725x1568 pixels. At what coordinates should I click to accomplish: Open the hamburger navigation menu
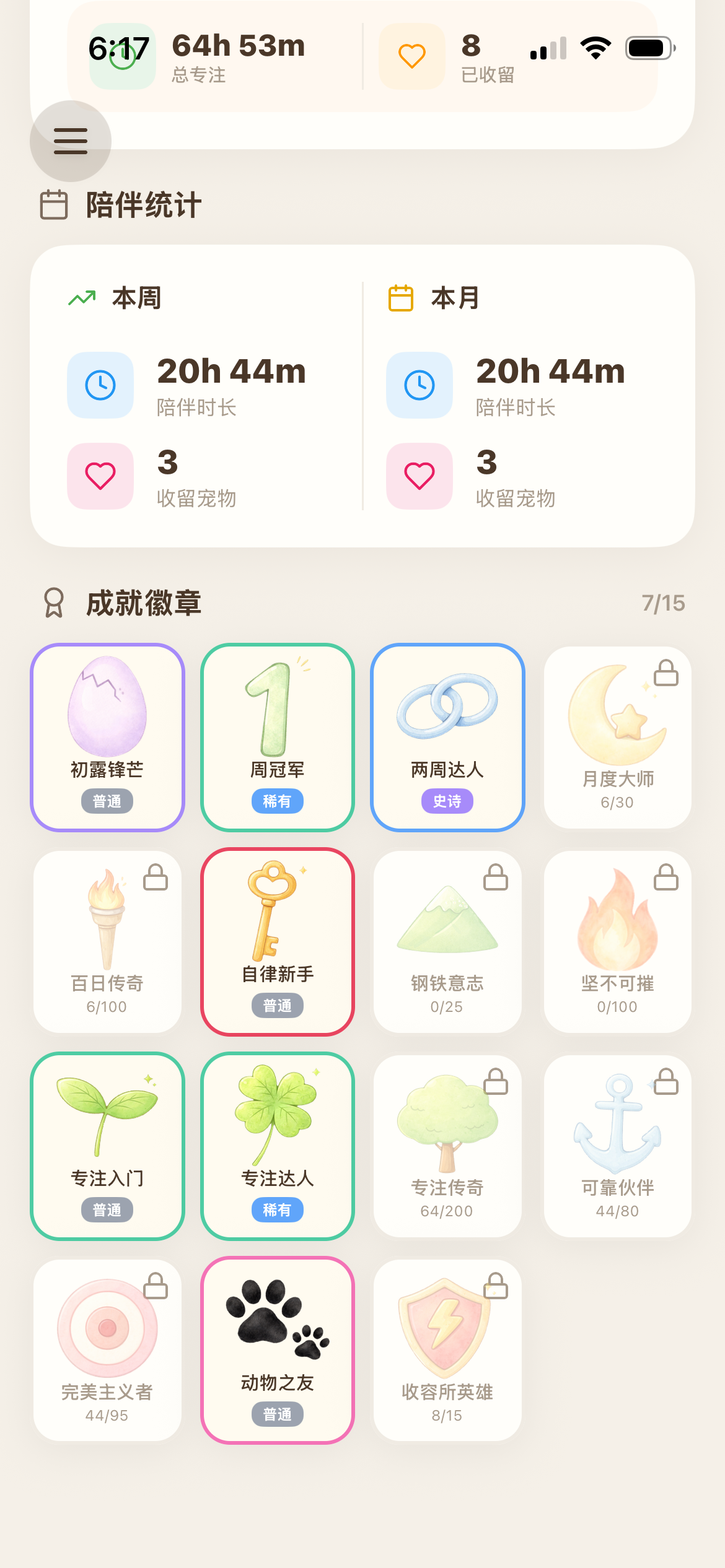point(70,141)
